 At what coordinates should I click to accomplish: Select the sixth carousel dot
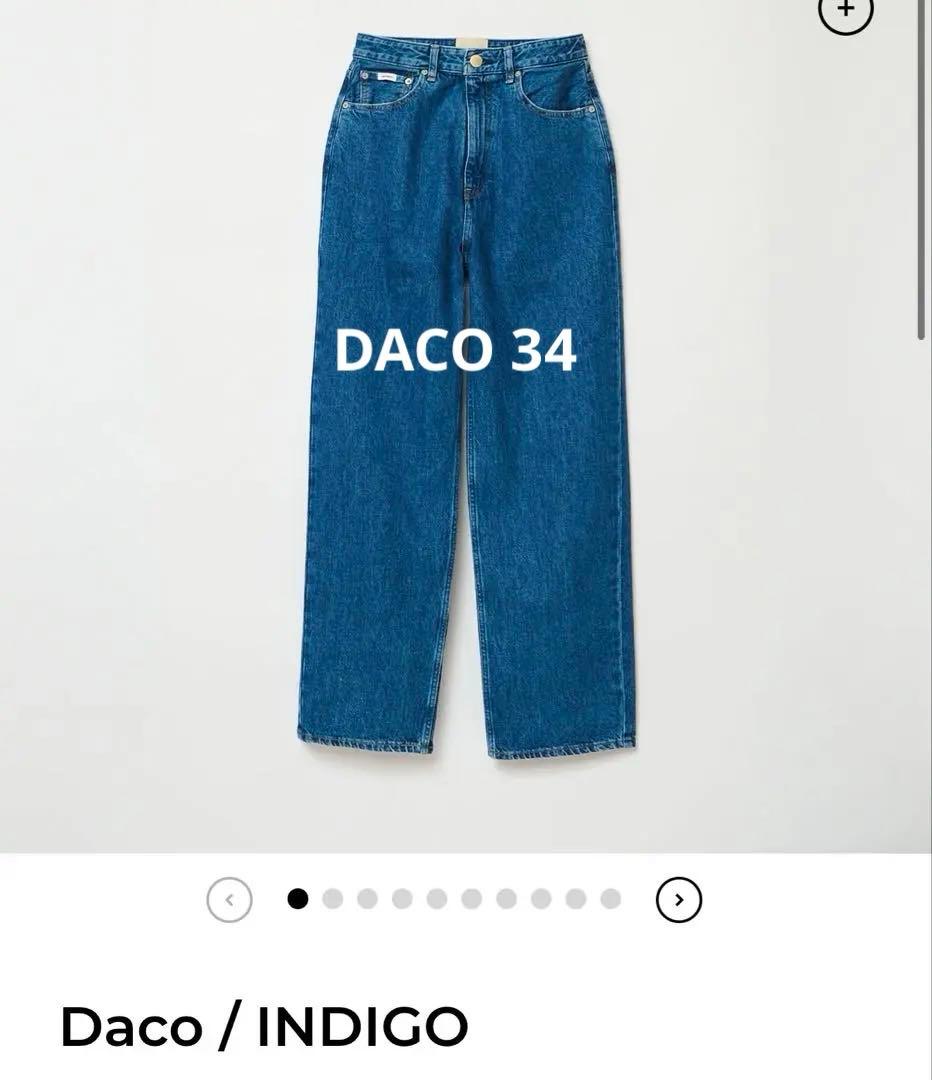[x=472, y=900]
